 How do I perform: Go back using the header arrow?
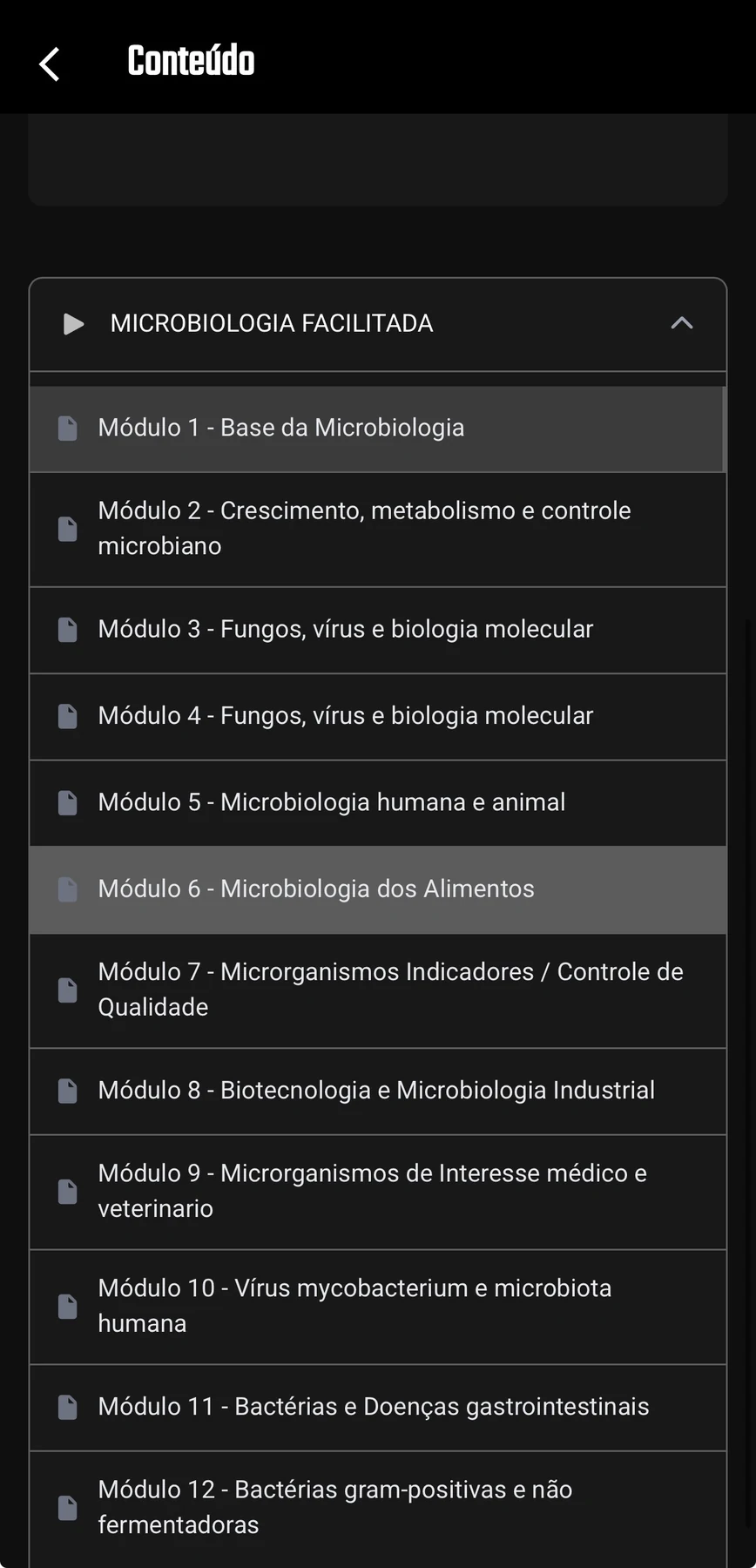(50, 64)
